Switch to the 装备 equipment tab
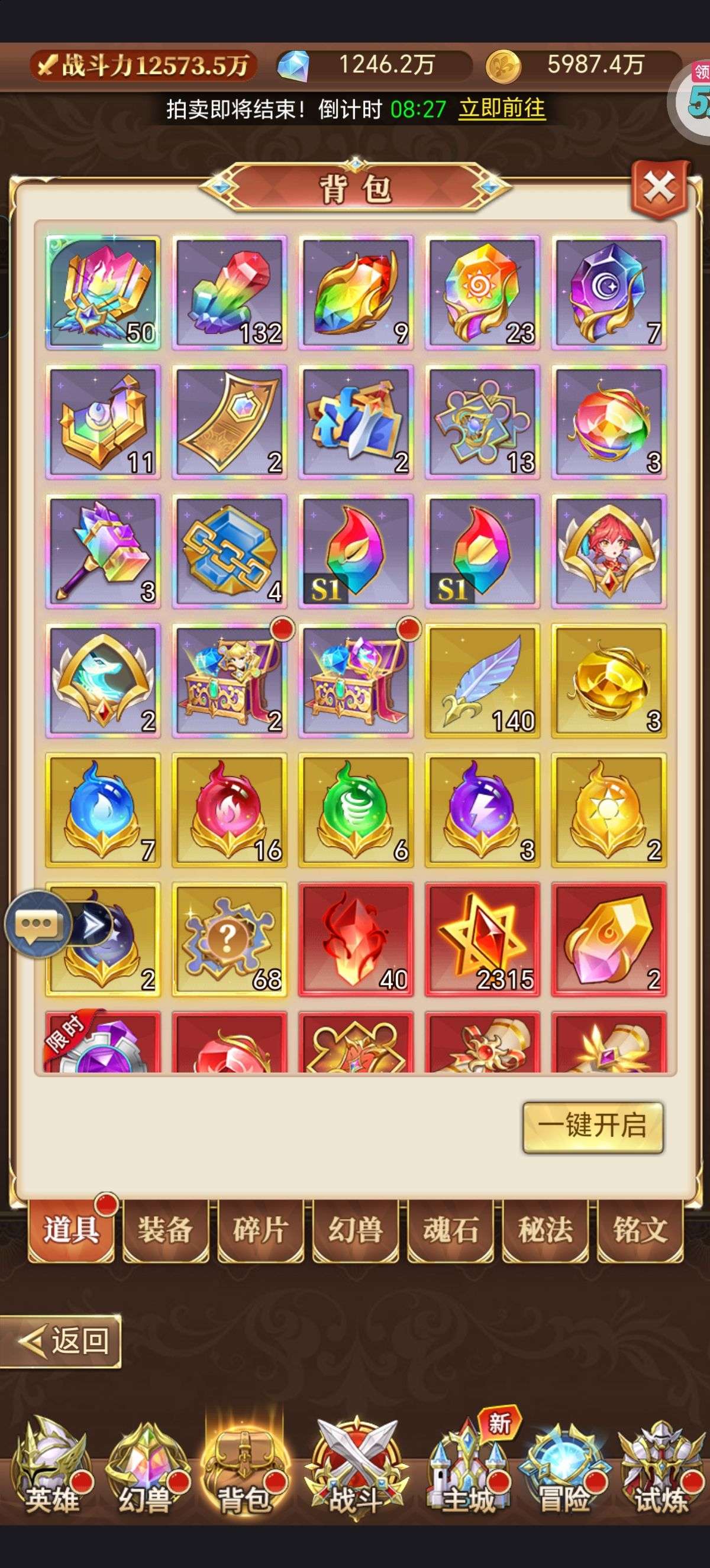 165,1230
